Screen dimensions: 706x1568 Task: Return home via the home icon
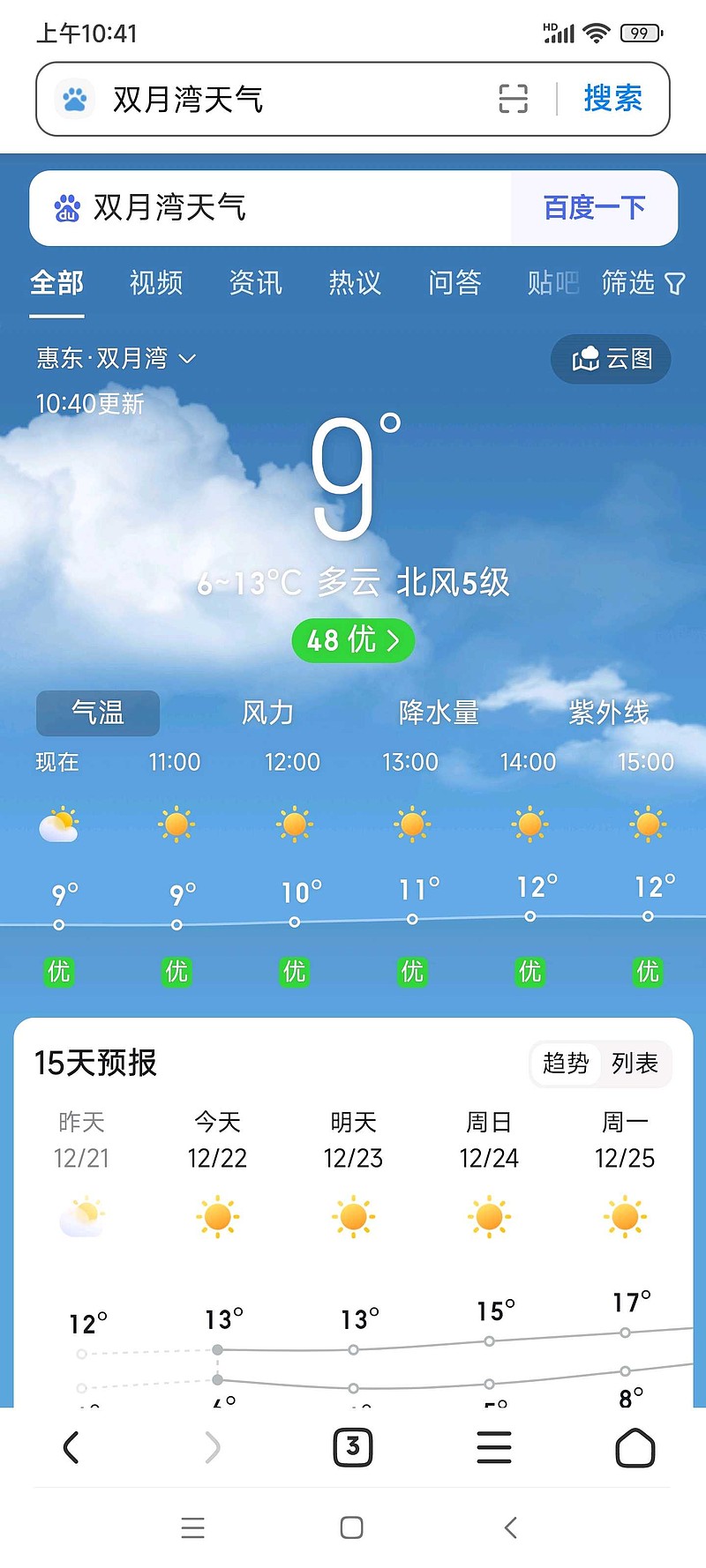coord(635,1446)
